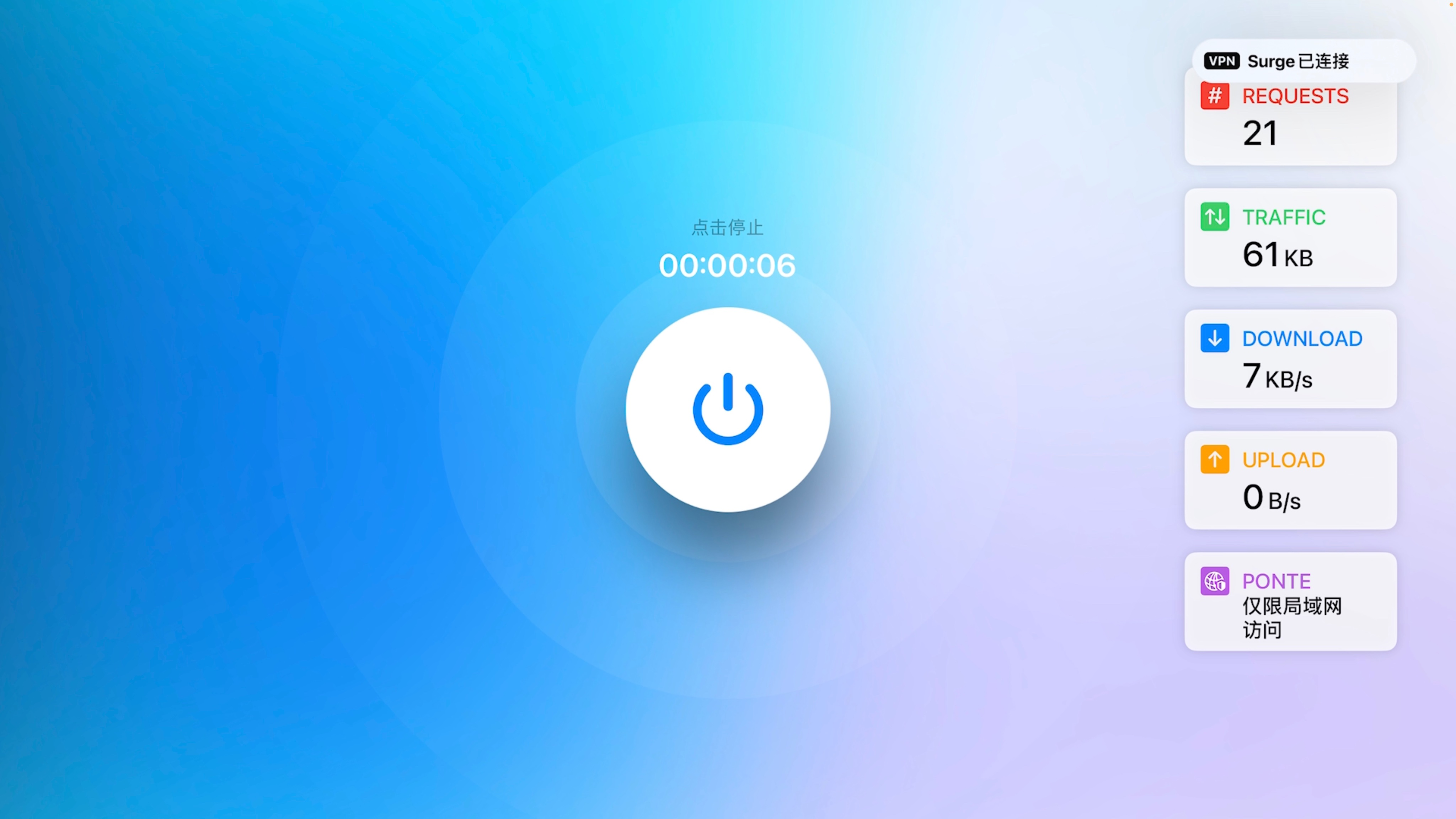Open the Upload speed card
Viewport: 1456px width, 819px height.
tap(1290, 480)
